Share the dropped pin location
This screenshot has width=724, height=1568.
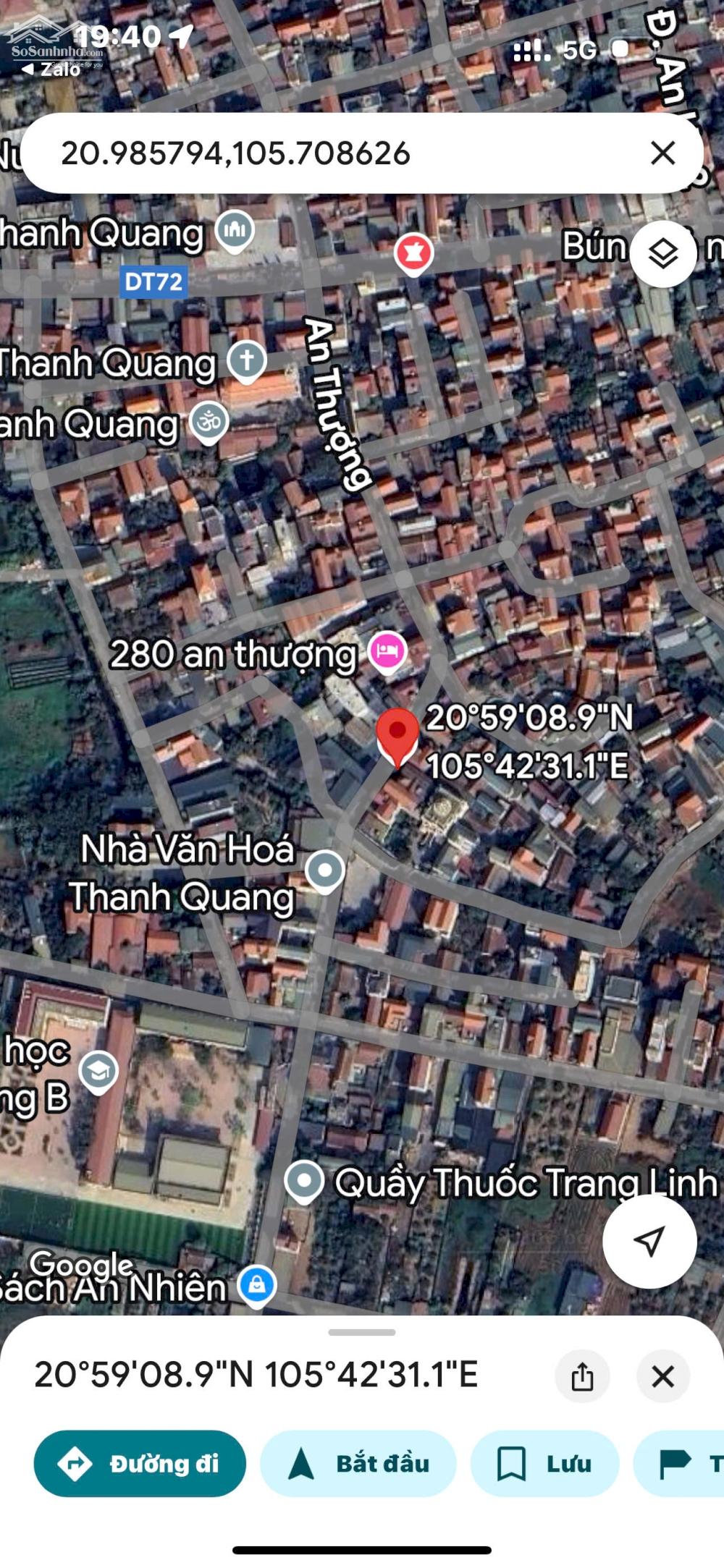pos(582,1376)
